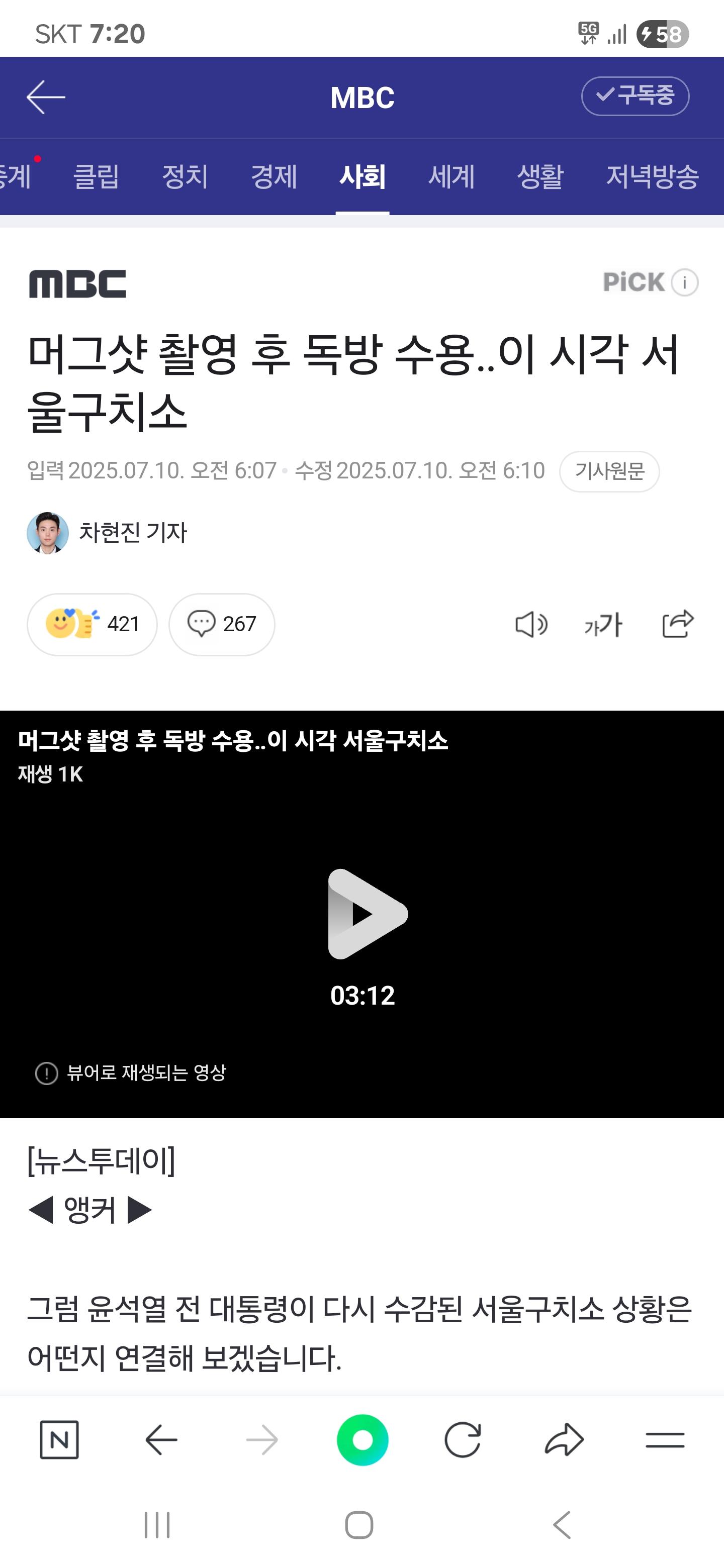Open the 경제 tab
The image size is (724, 1568).
(x=274, y=177)
